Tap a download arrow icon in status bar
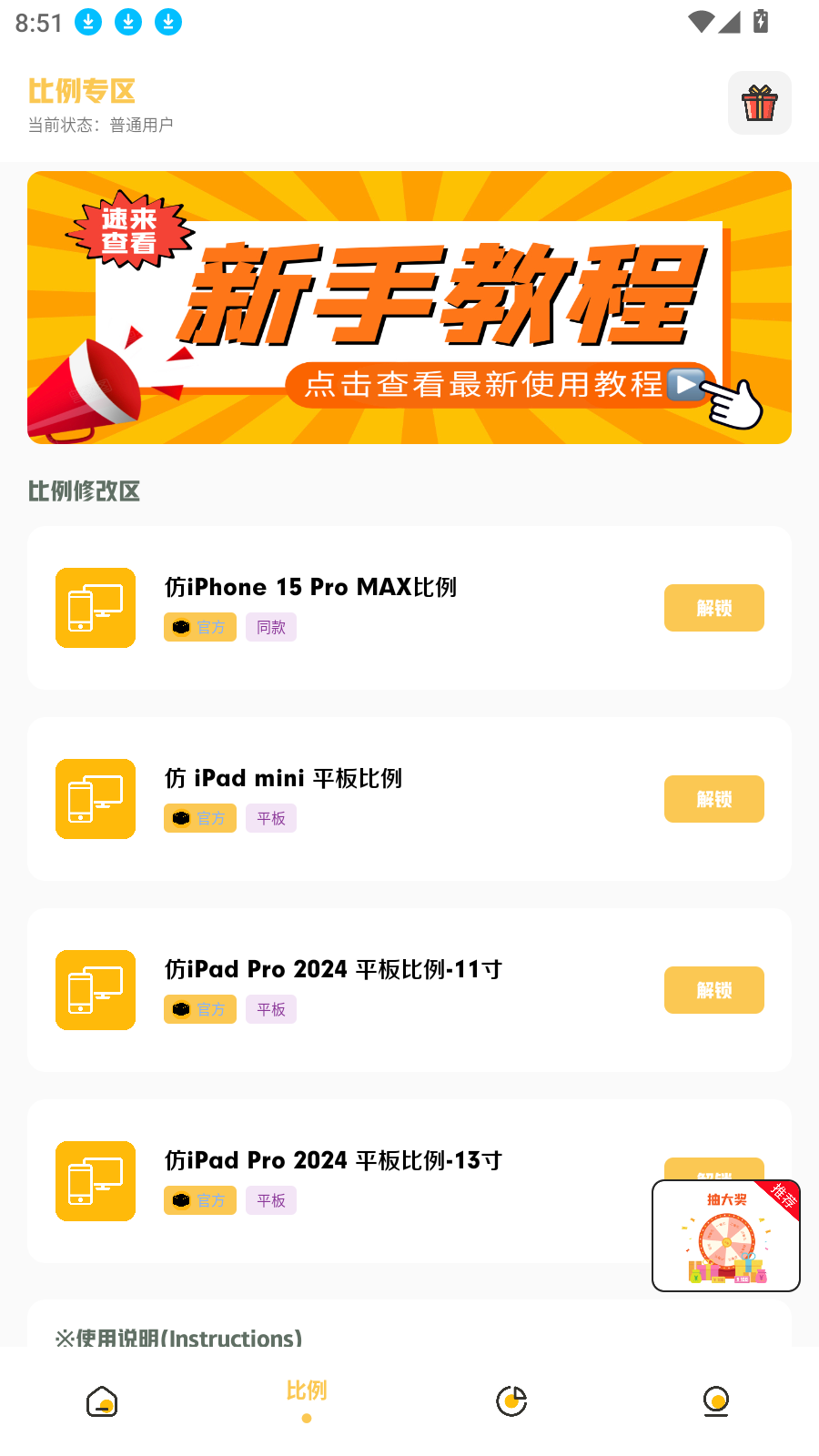Image resolution: width=819 pixels, height=1456 pixels. coord(87,22)
